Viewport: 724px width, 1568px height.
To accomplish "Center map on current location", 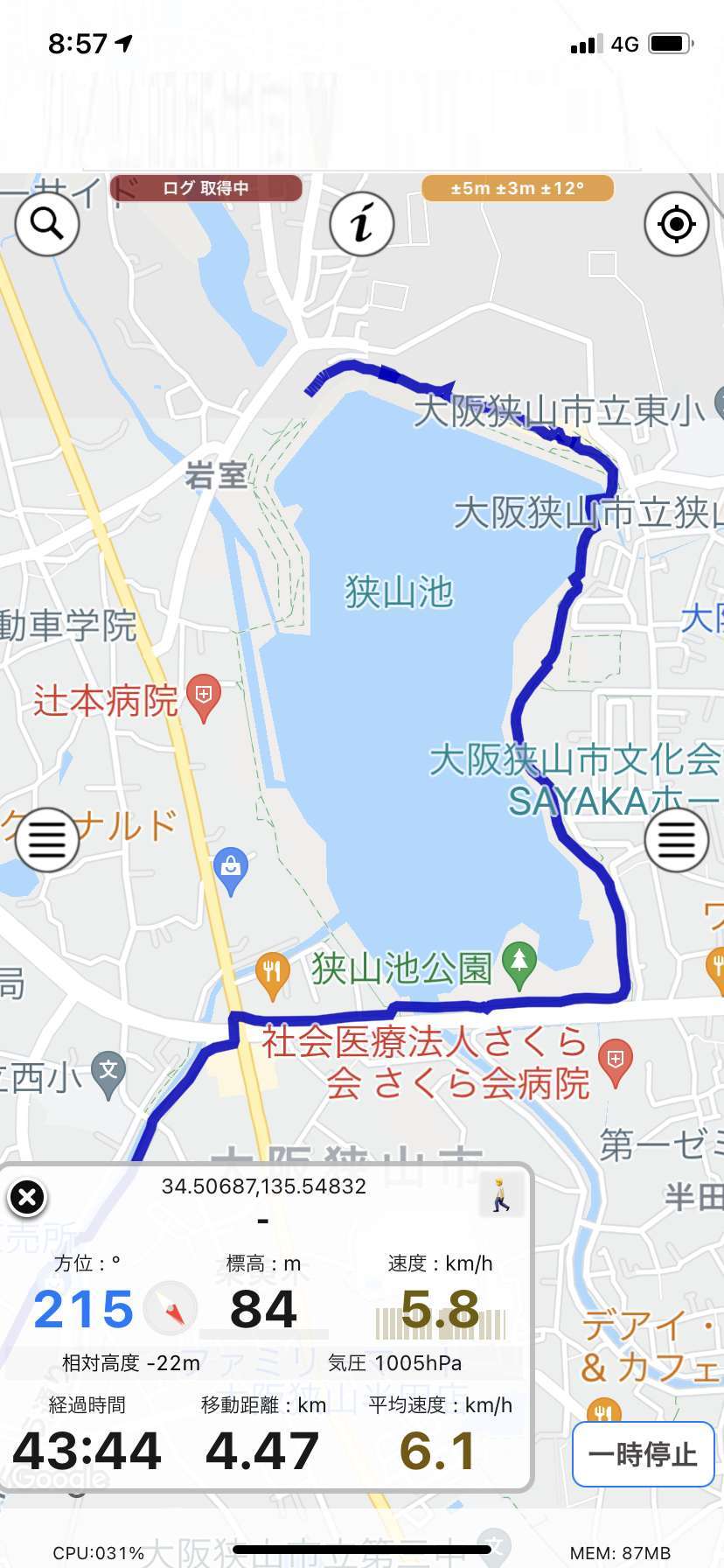I will click(x=676, y=224).
